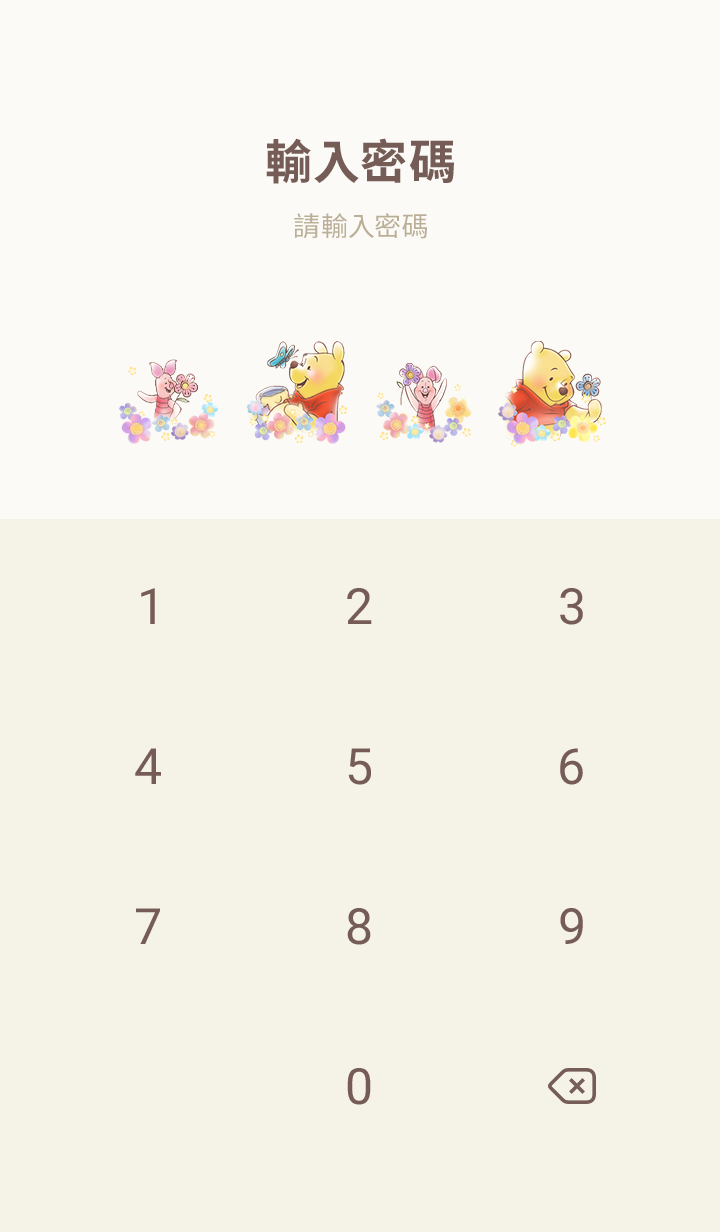Select digit 3 on the keypad
The height and width of the screenshot is (1232, 720).
click(571, 607)
